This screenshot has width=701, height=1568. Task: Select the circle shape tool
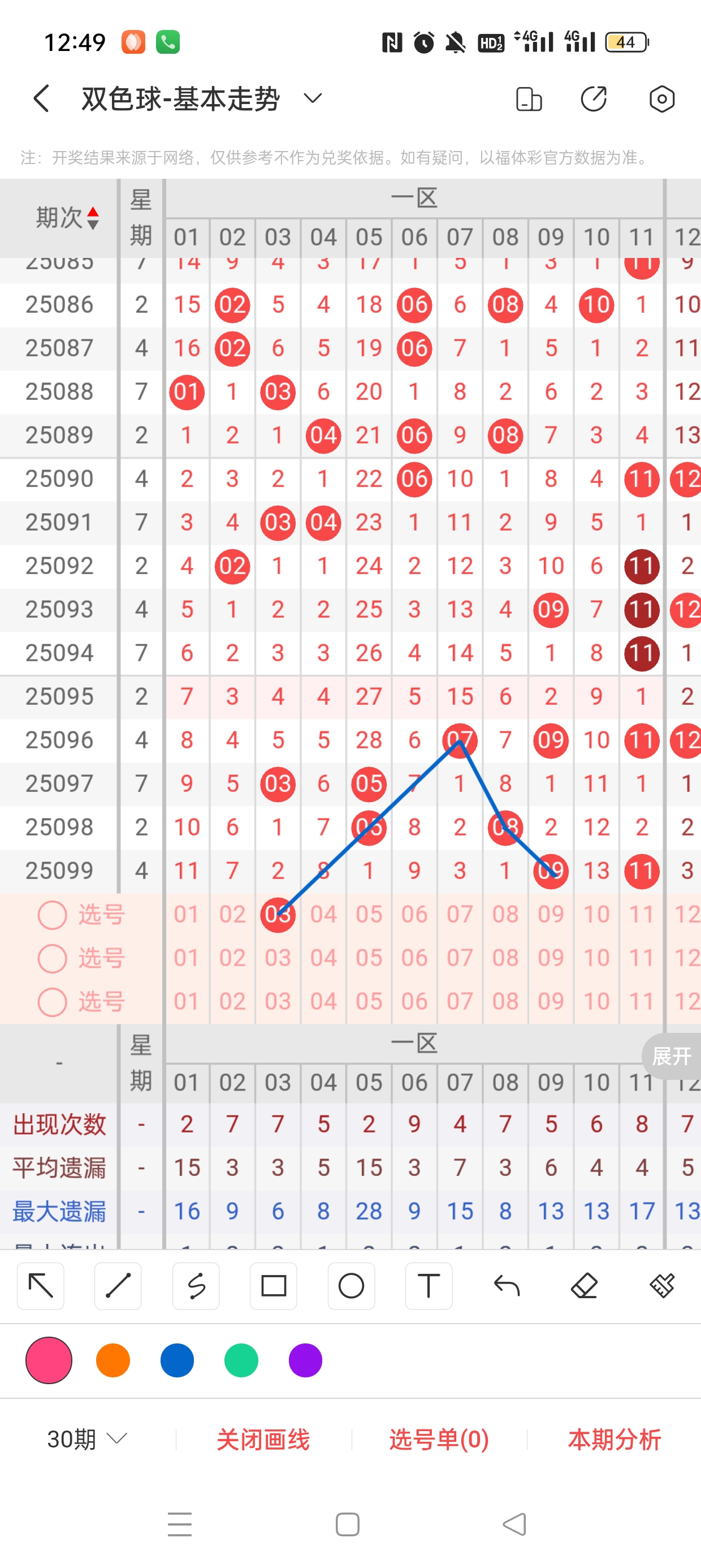351,1286
